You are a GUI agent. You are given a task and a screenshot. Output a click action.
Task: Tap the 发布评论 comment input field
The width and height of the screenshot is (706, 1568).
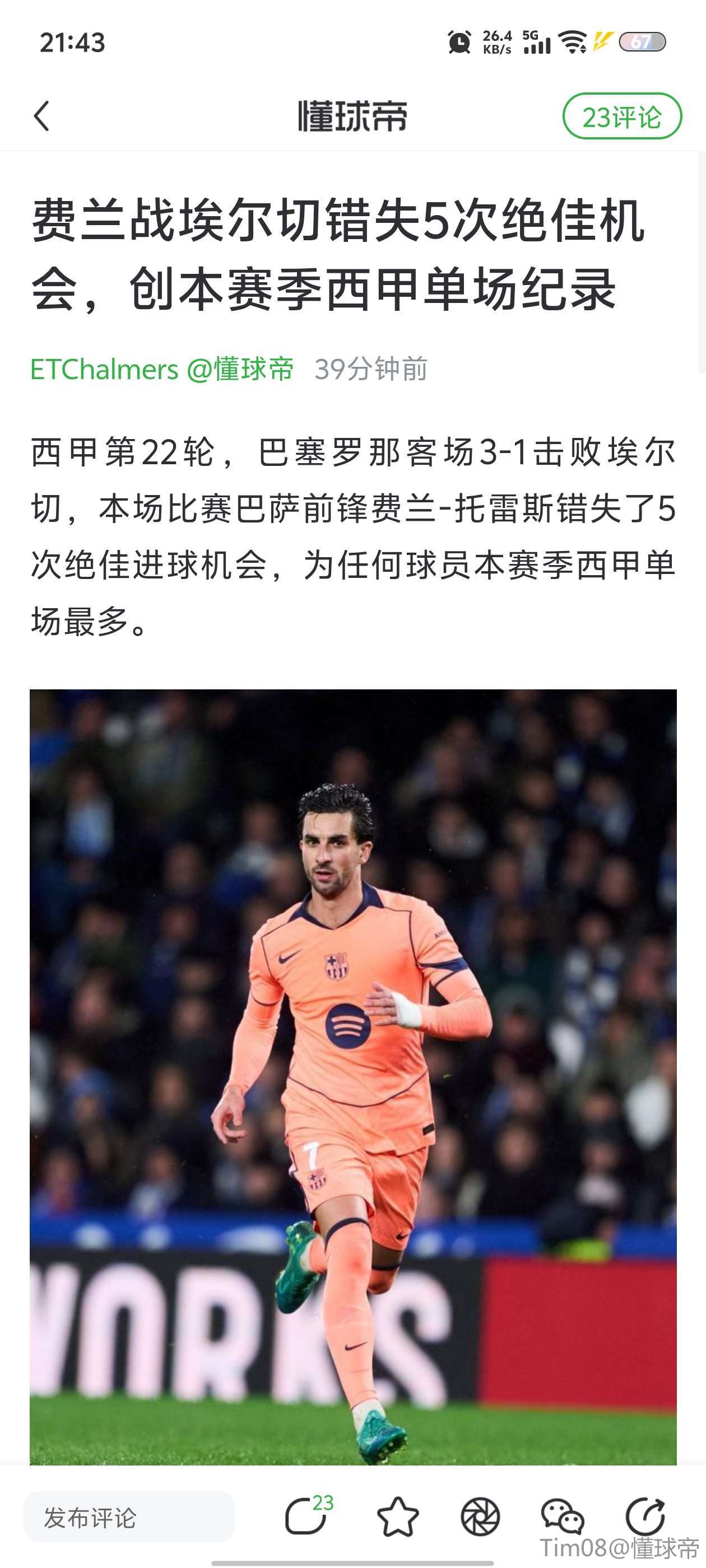coord(128,1518)
